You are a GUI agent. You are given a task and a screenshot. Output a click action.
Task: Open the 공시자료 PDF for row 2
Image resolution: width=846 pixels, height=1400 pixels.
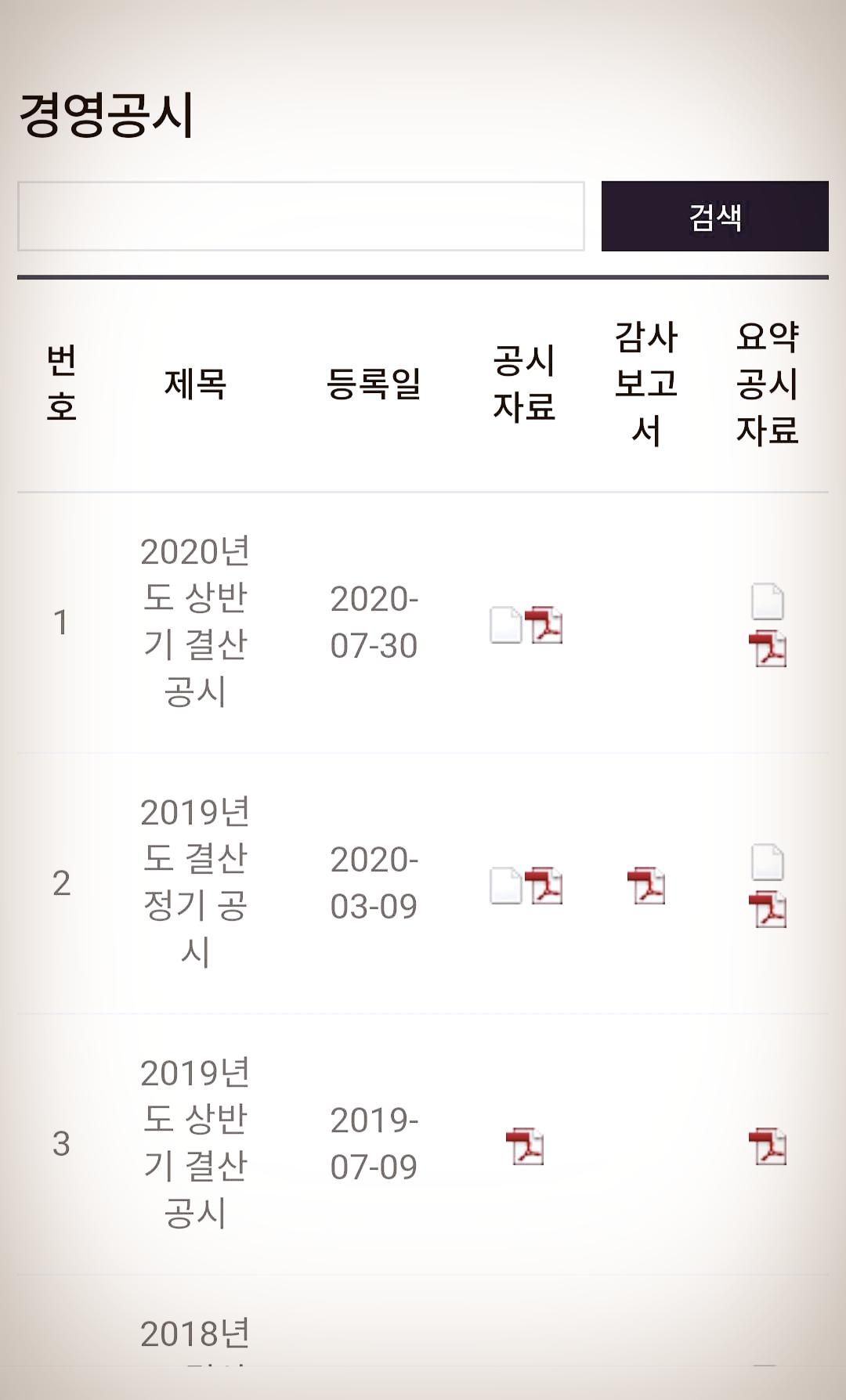(544, 886)
